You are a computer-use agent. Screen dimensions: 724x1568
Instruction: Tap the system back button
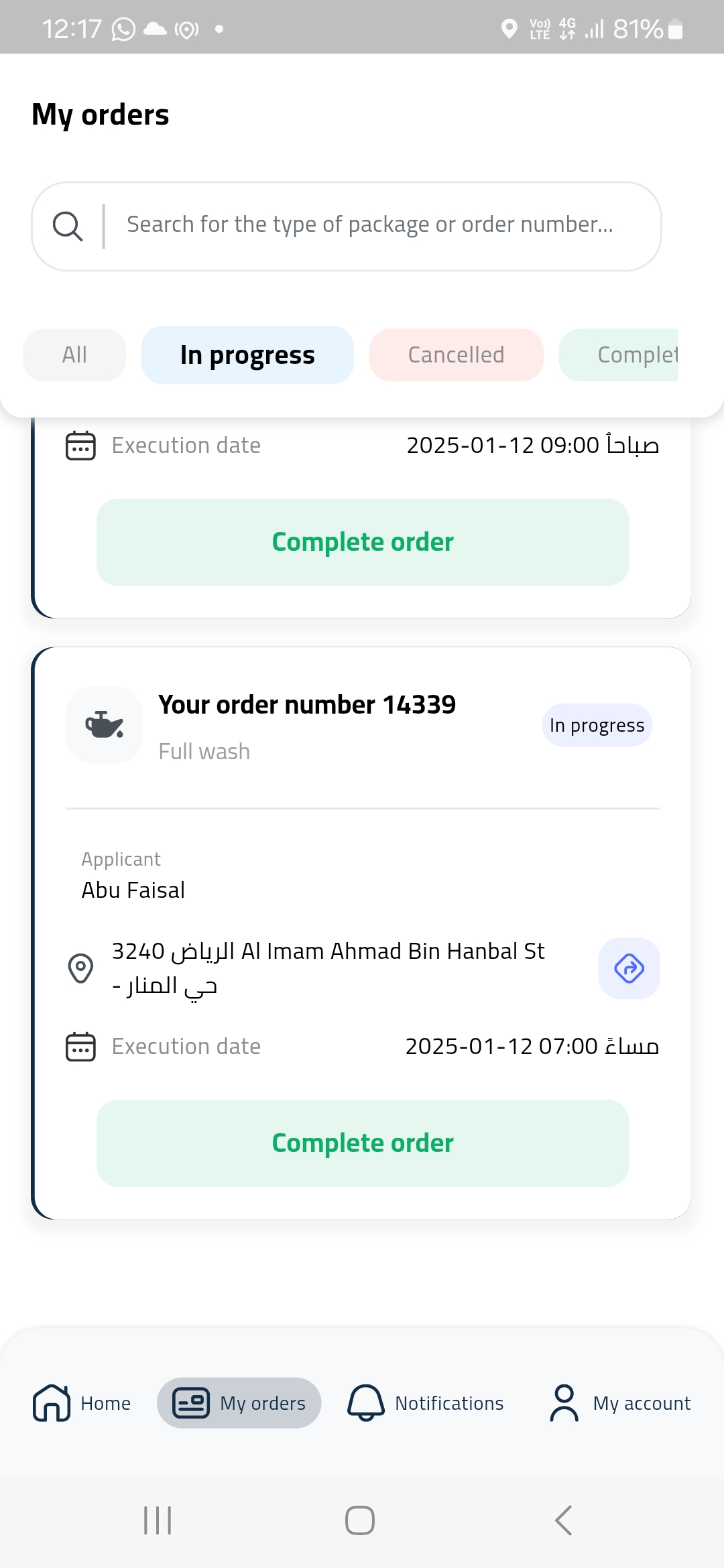tap(563, 1520)
